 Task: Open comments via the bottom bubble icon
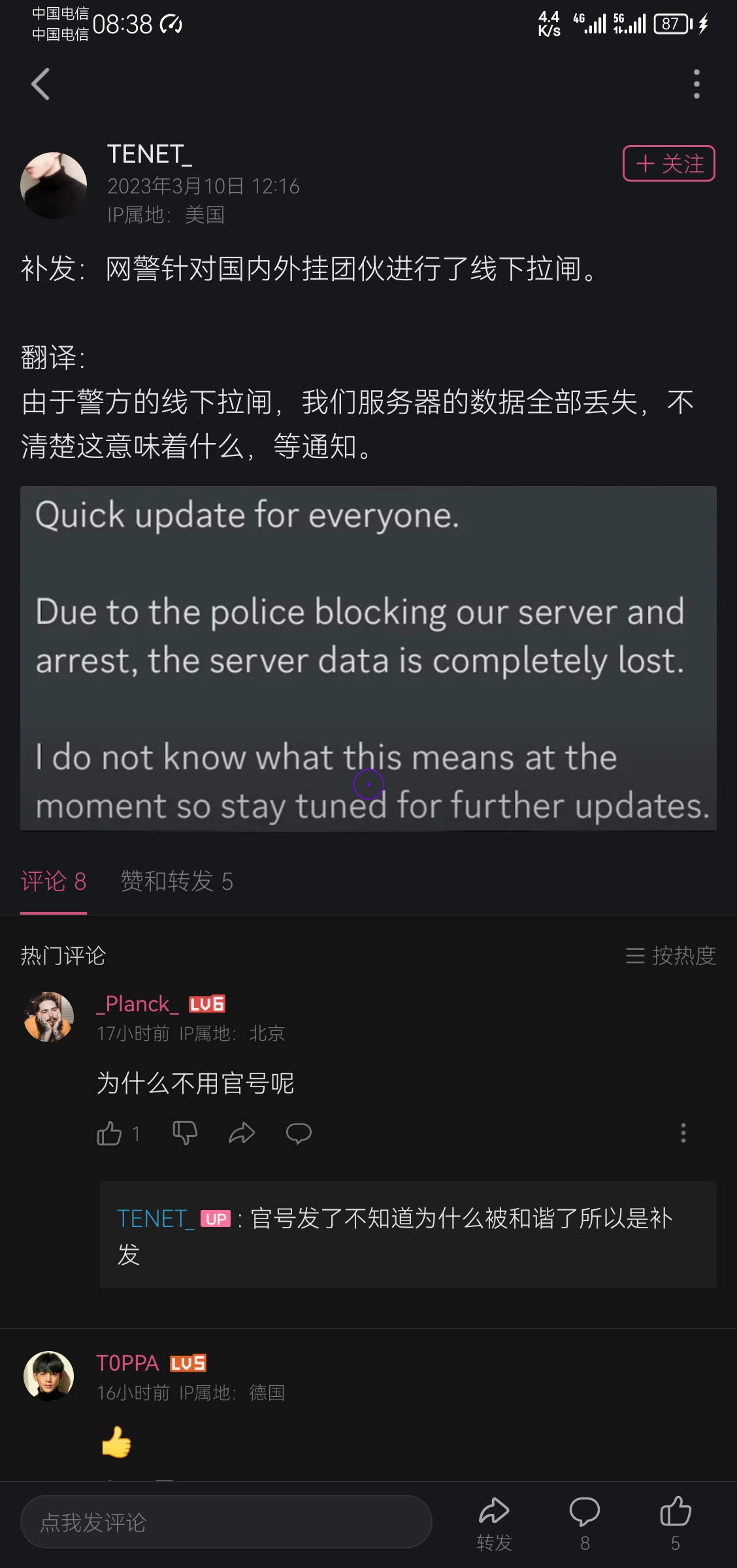click(585, 1524)
